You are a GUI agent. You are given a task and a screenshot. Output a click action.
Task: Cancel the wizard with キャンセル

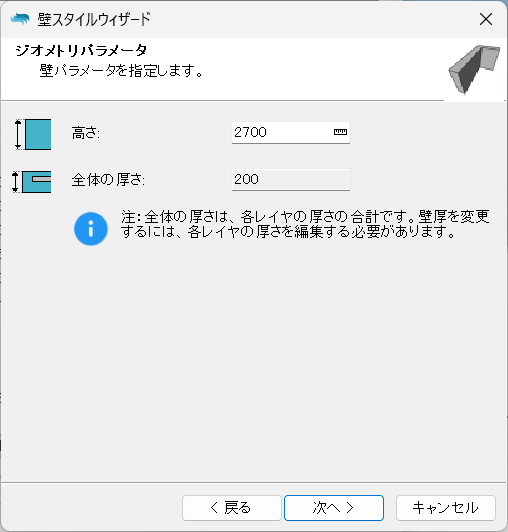pos(446,508)
